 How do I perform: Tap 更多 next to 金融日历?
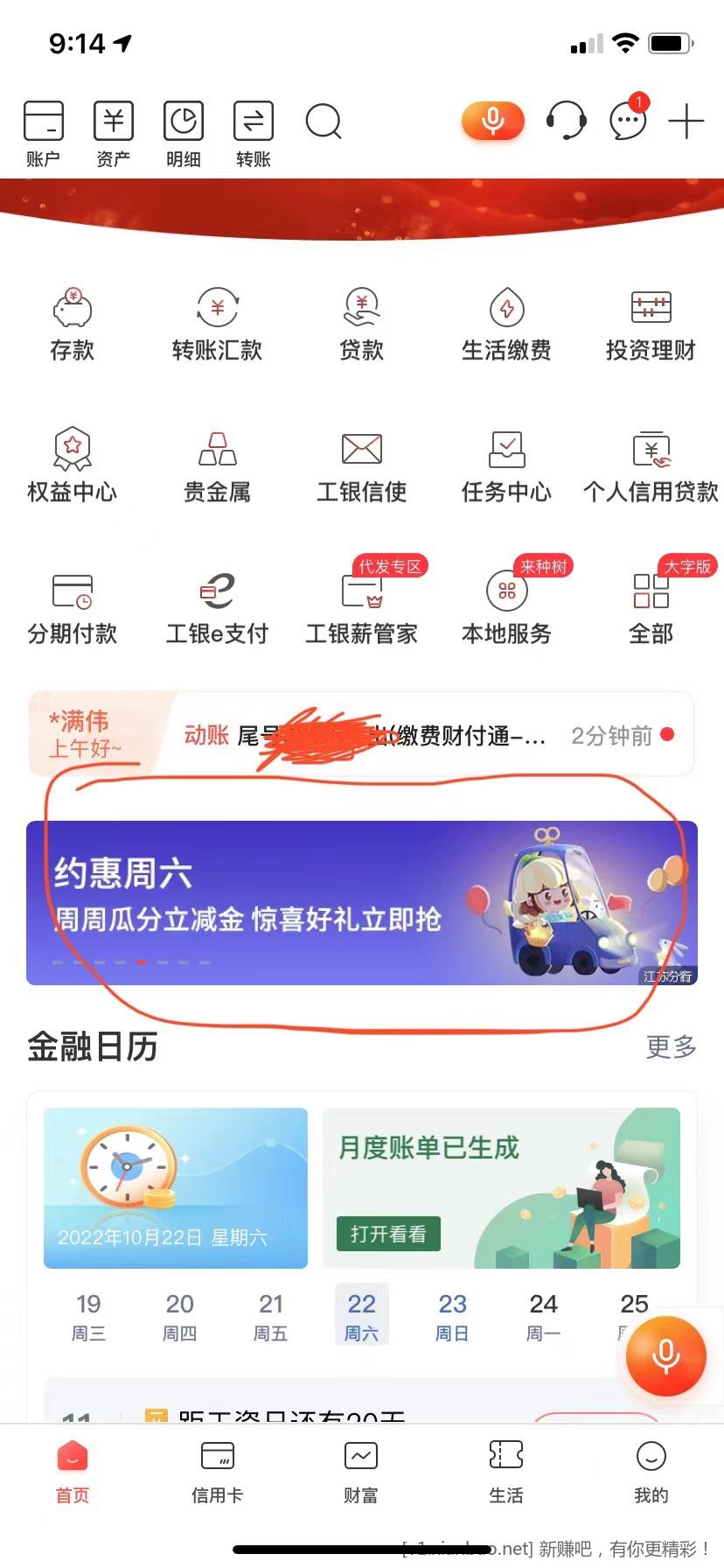[671, 1046]
